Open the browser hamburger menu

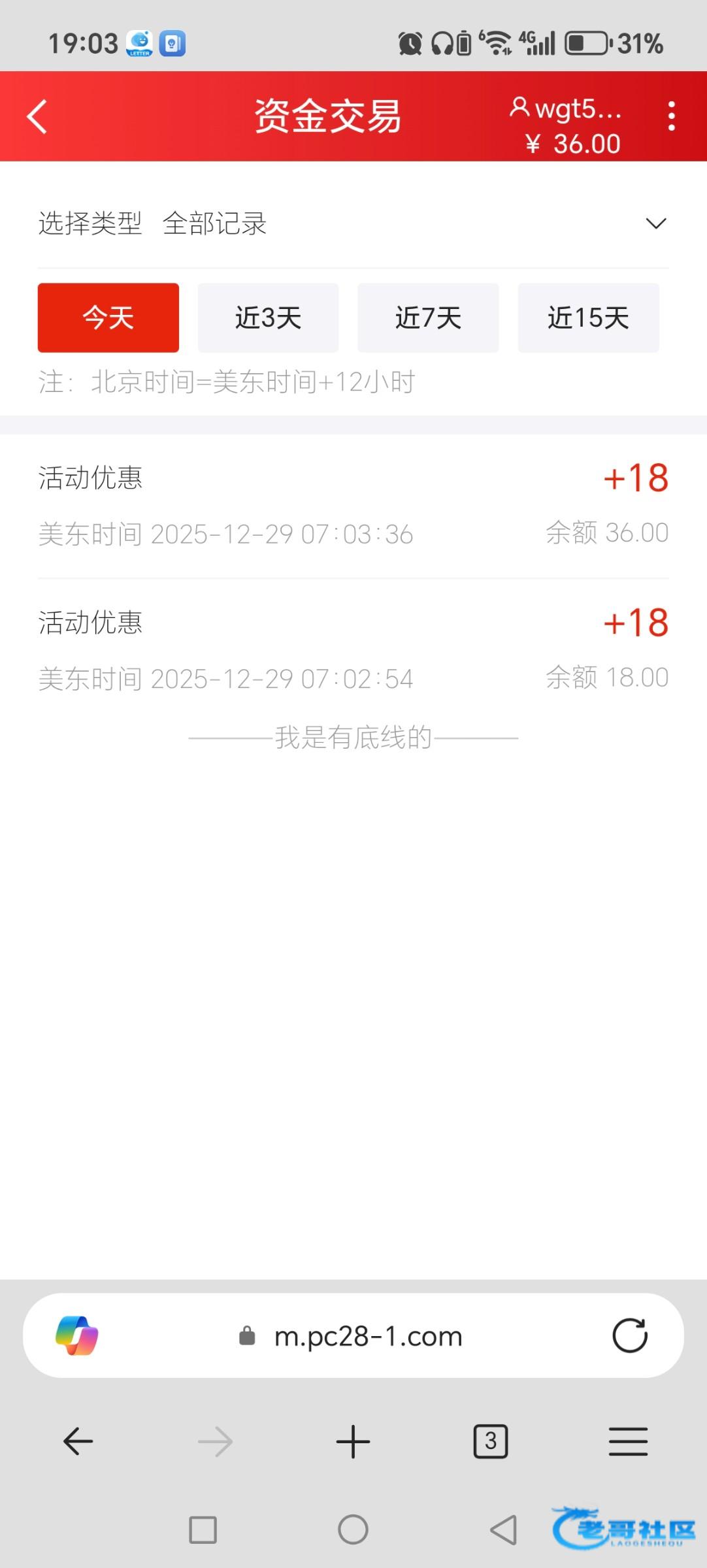click(x=628, y=1442)
